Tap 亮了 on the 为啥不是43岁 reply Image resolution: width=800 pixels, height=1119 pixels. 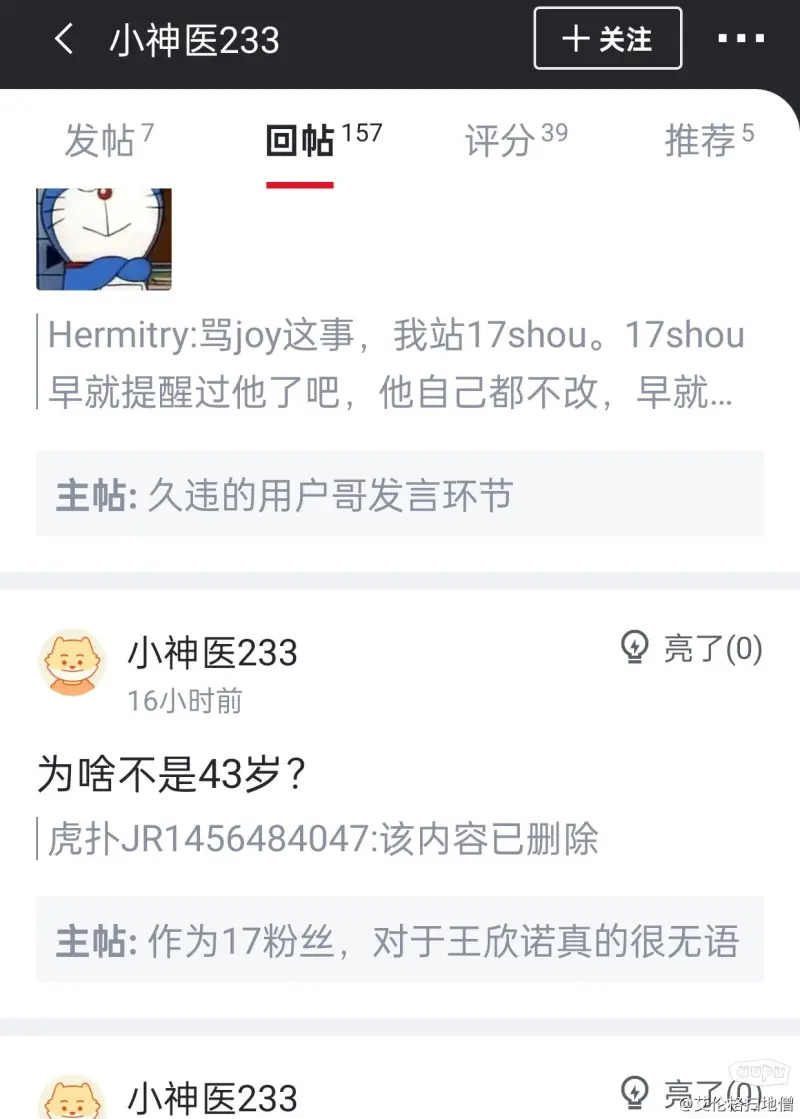692,649
